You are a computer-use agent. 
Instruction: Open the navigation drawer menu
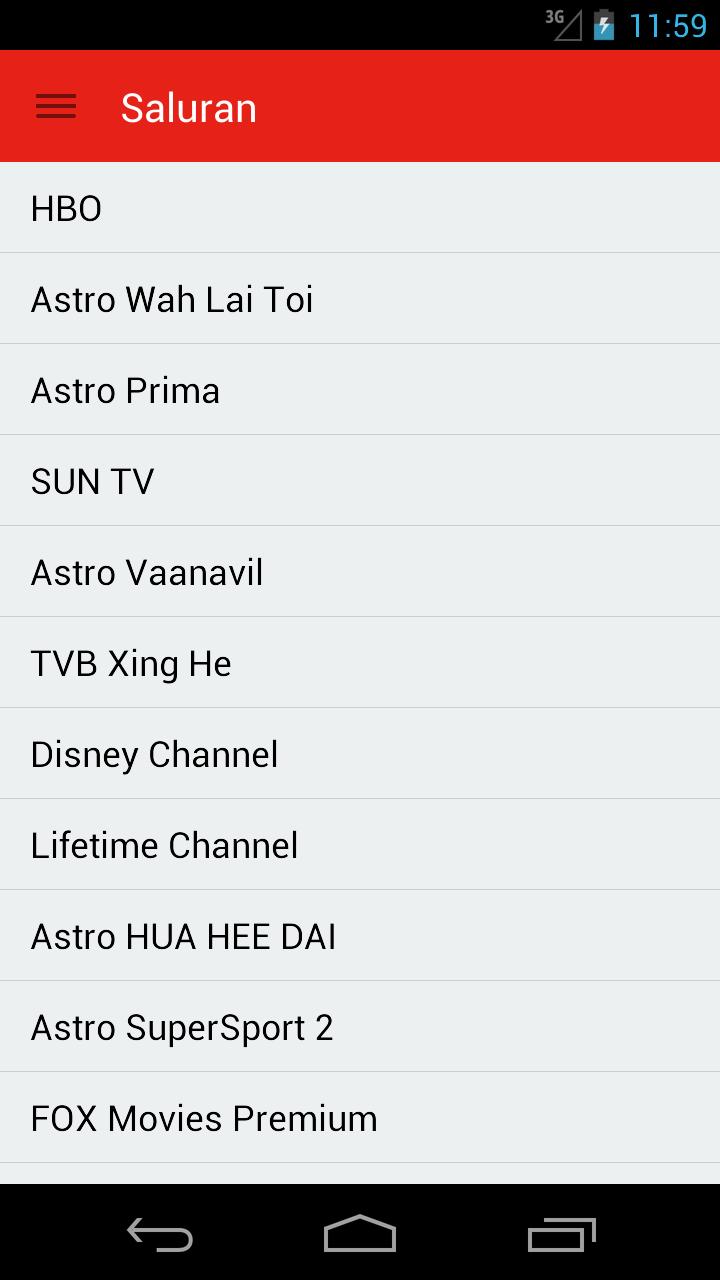coord(55,106)
